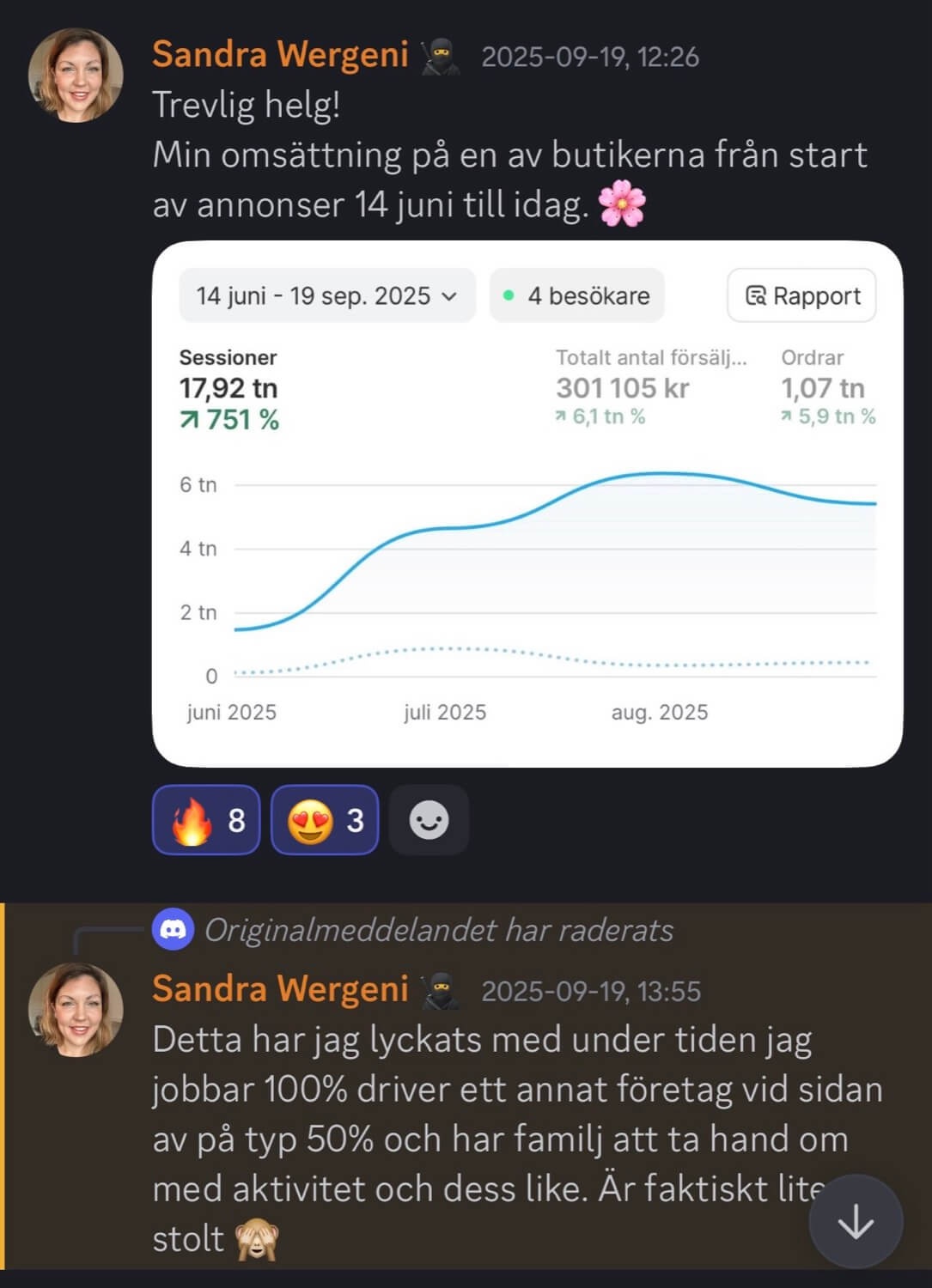Viewport: 932px width, 1288px height.
Task: Open the add reaction picker
Action: tap(429, 820)
